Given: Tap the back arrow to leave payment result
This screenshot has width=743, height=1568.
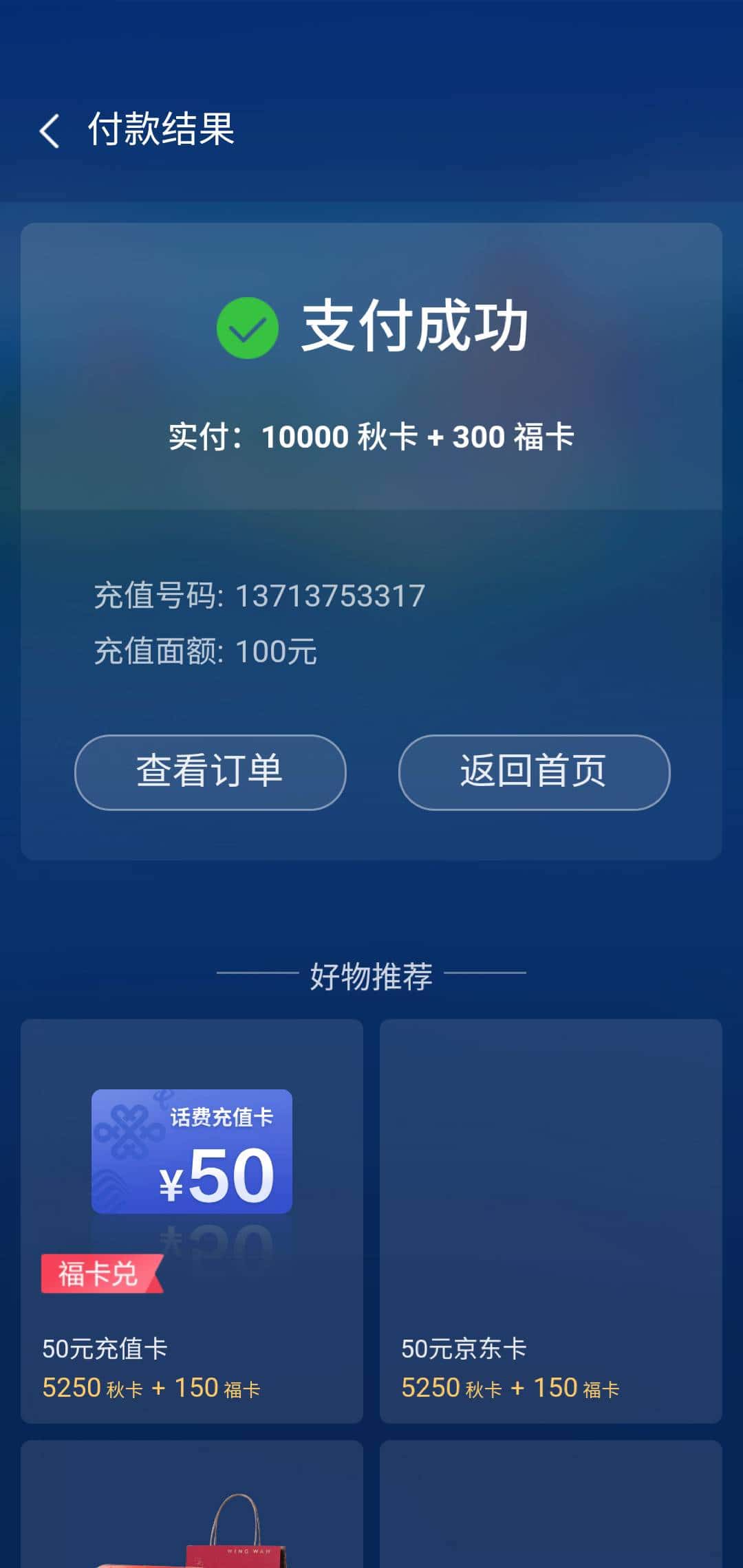Looking at the screenshot, I should click(50, 131).
